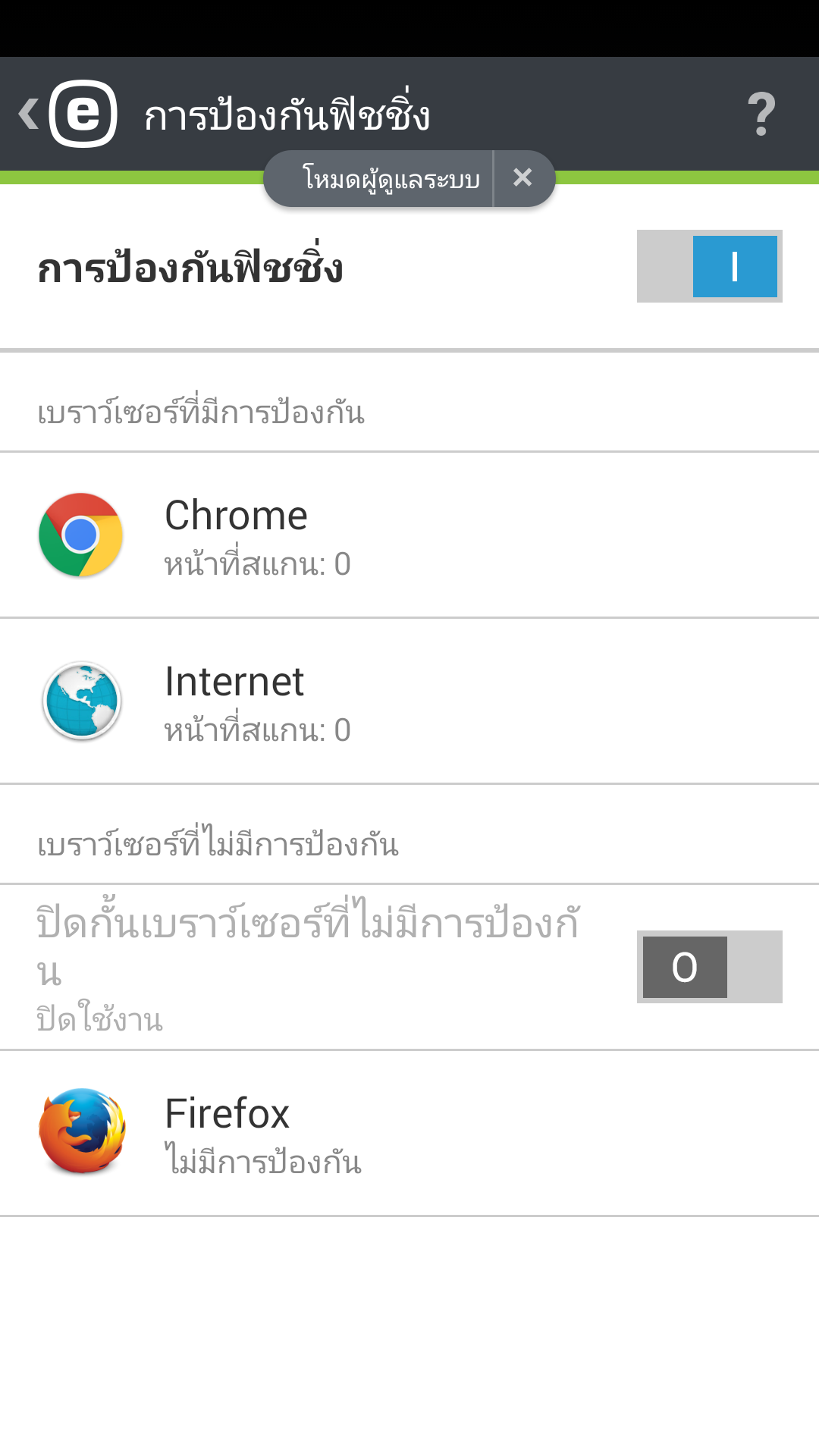Turn off the การป้องกันฟิชชิ่ง anti-phishing switch
Viewport: 819px width, 1456px height.
point(709,266)
